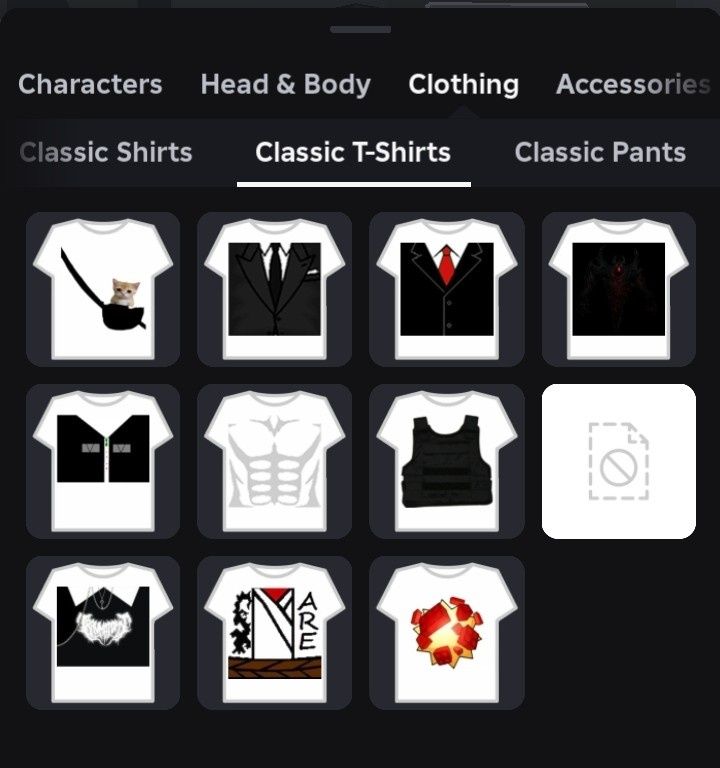Pick the dark red creature T-shirt

(x=619, y=289)
